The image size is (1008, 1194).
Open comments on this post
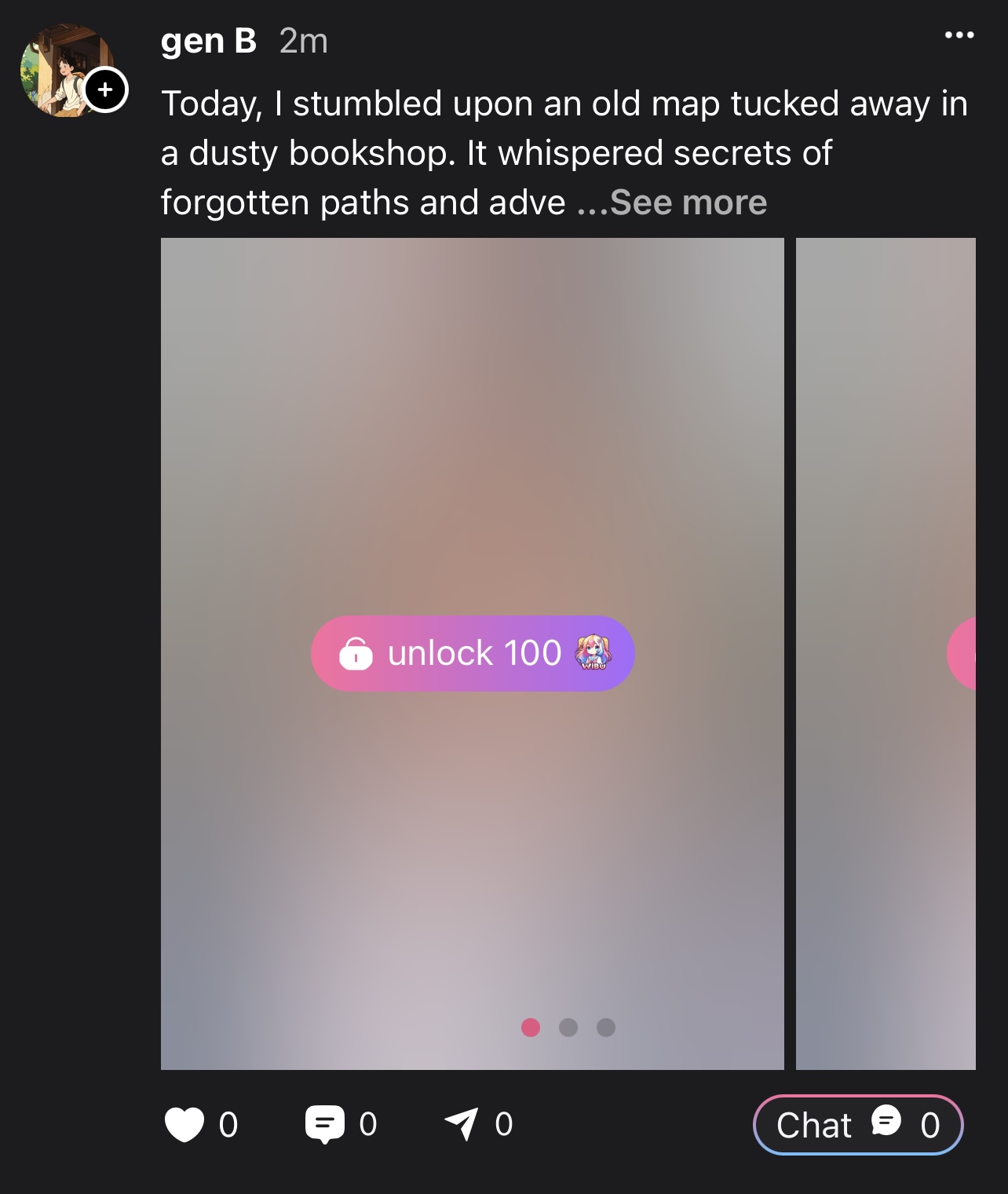click(x=325, y=1124)
